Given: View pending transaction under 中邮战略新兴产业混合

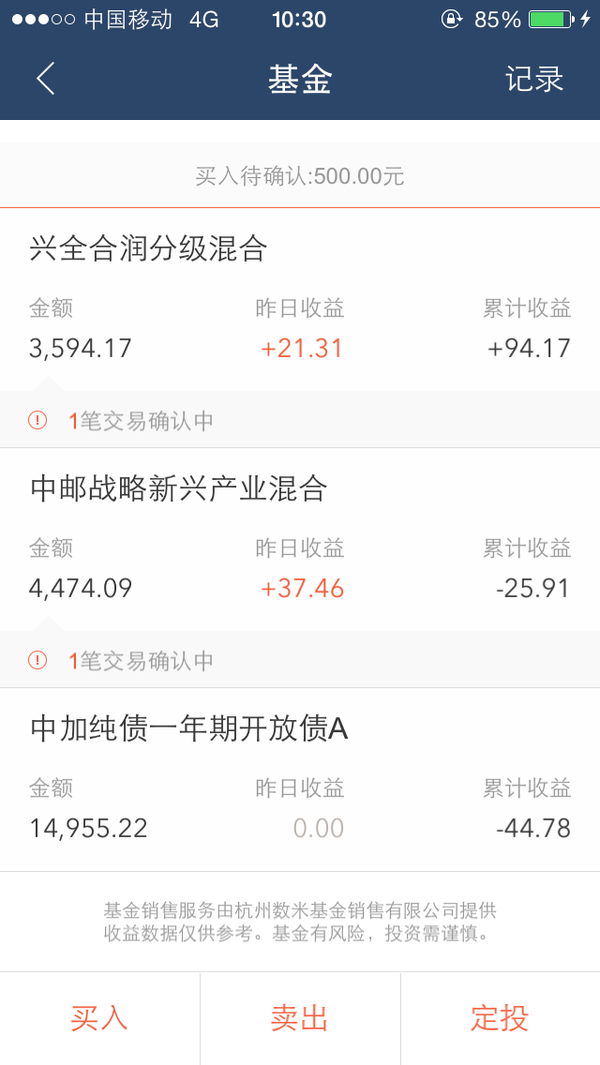Looking at the screenshot, I should click(300, 660).
